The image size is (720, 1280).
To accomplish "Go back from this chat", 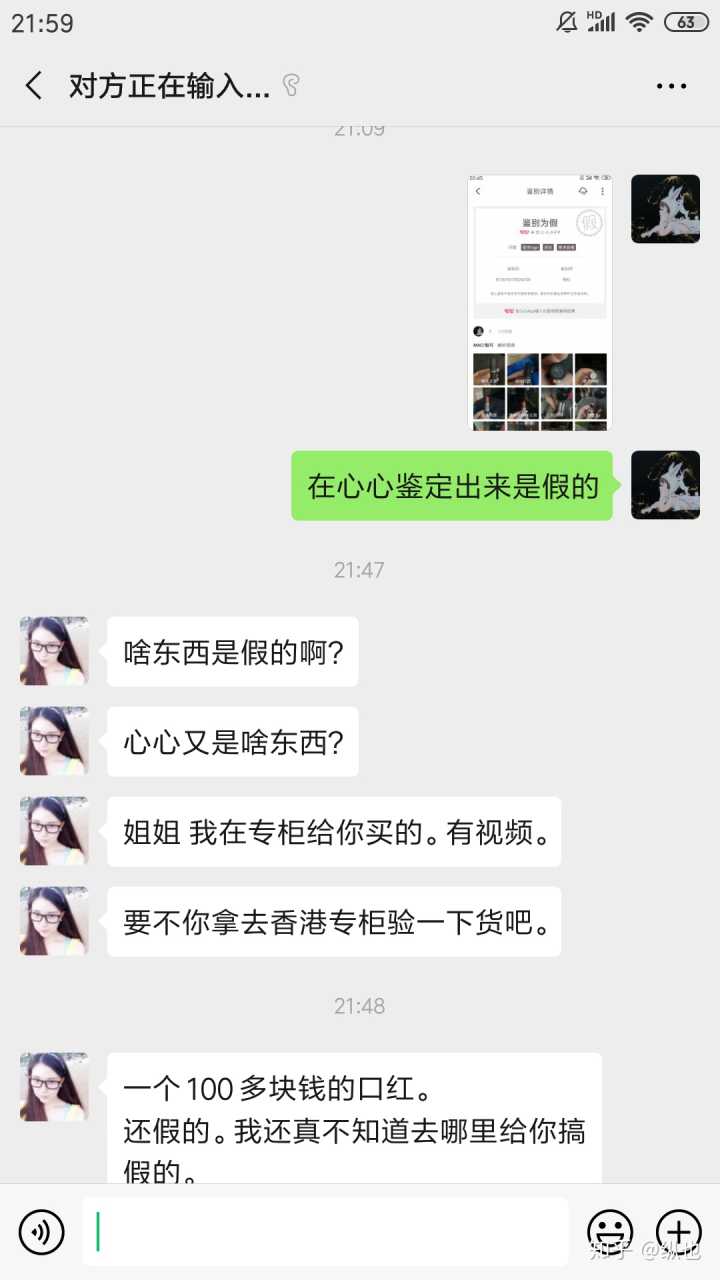I will tap(34, 86).
